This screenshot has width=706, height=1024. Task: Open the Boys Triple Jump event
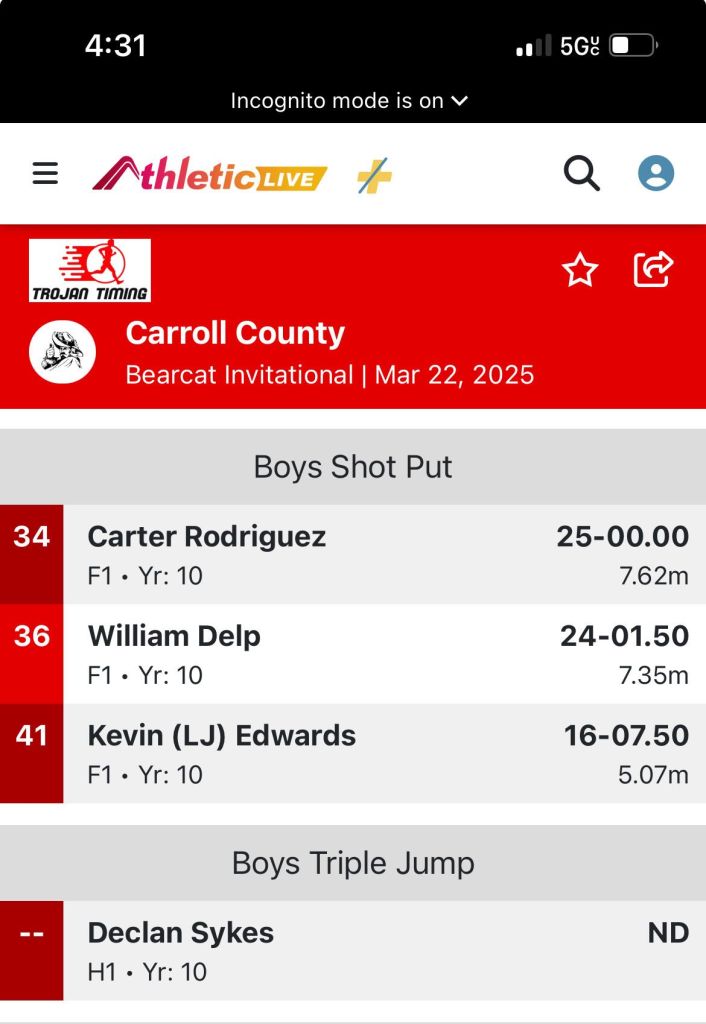(353, 863)
